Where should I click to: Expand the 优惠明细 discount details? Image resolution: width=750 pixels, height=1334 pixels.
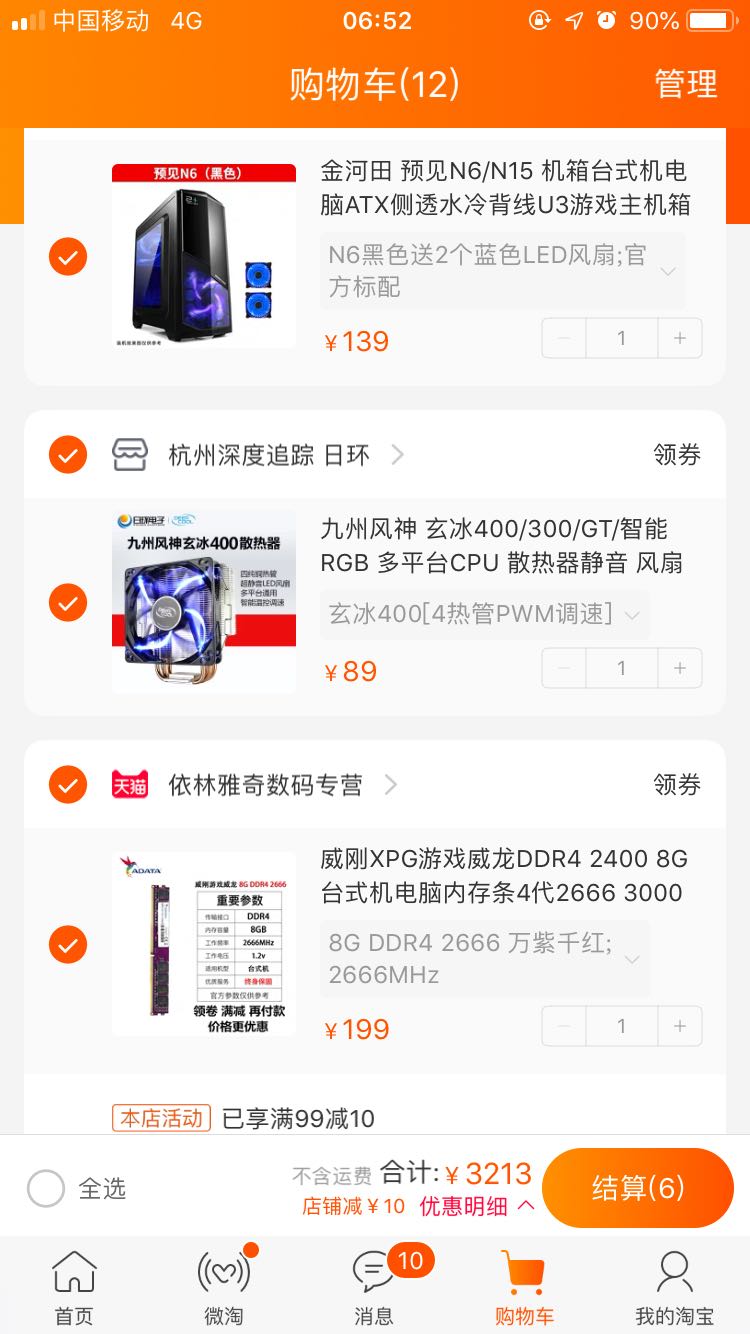coord(477,1206)
